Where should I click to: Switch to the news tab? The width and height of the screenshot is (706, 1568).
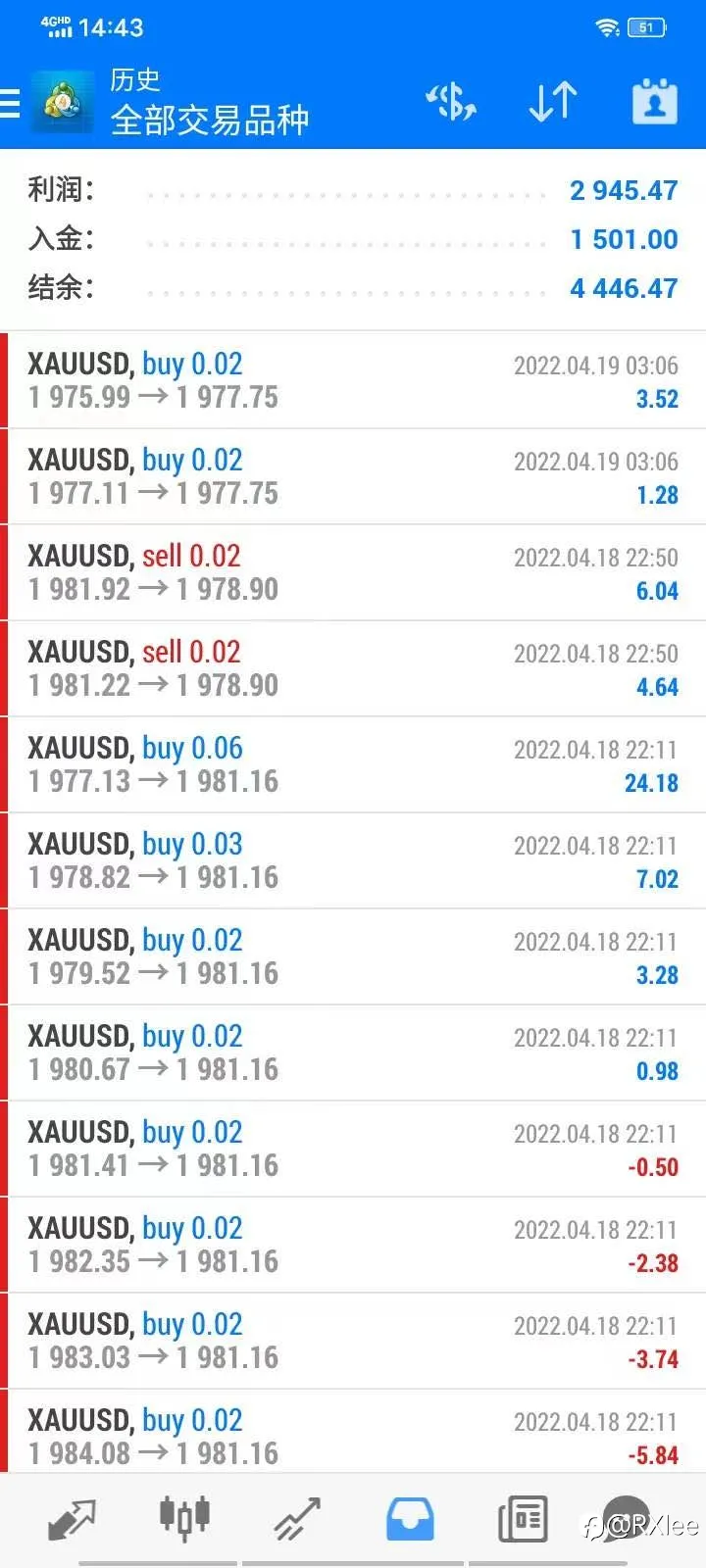point(523,1520)
